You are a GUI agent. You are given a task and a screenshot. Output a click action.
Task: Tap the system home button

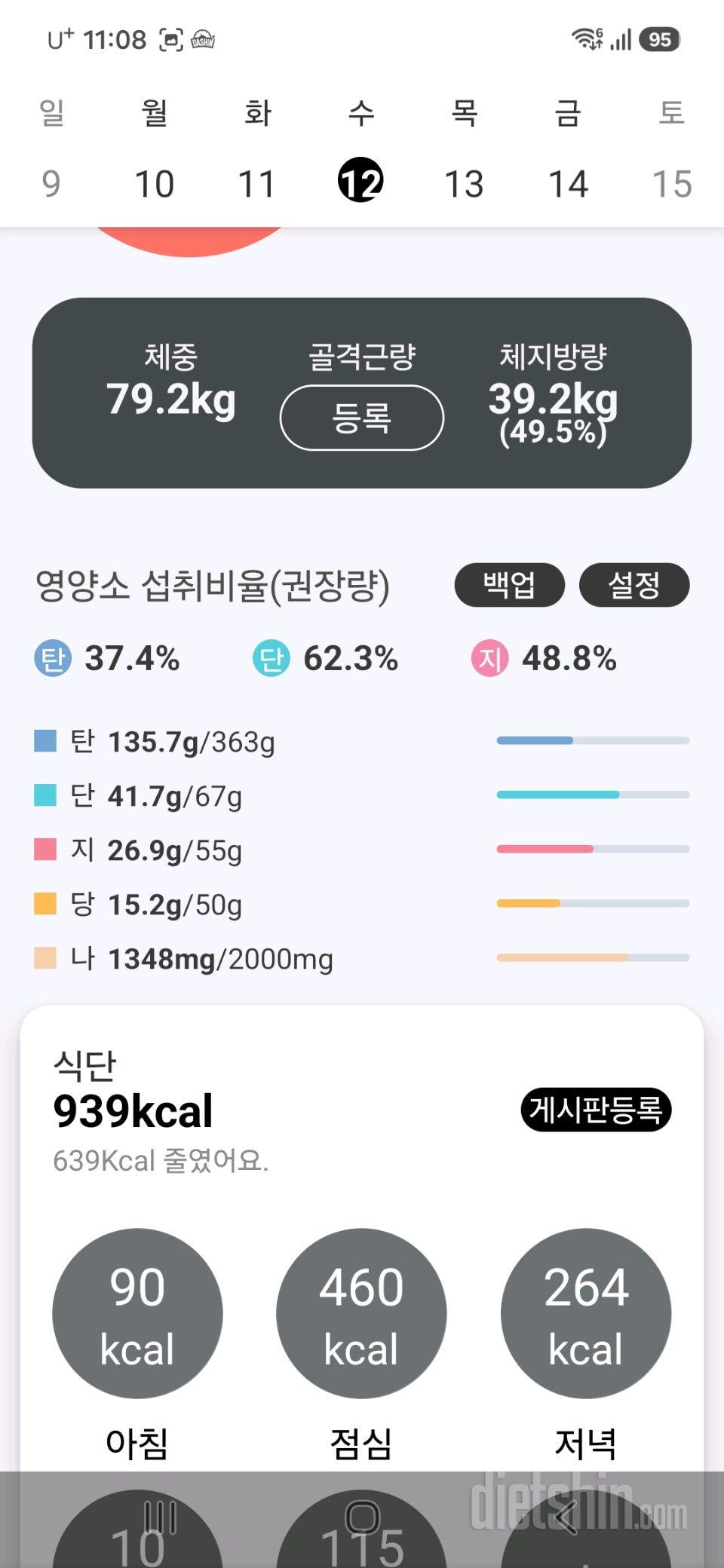(363, 1517)
